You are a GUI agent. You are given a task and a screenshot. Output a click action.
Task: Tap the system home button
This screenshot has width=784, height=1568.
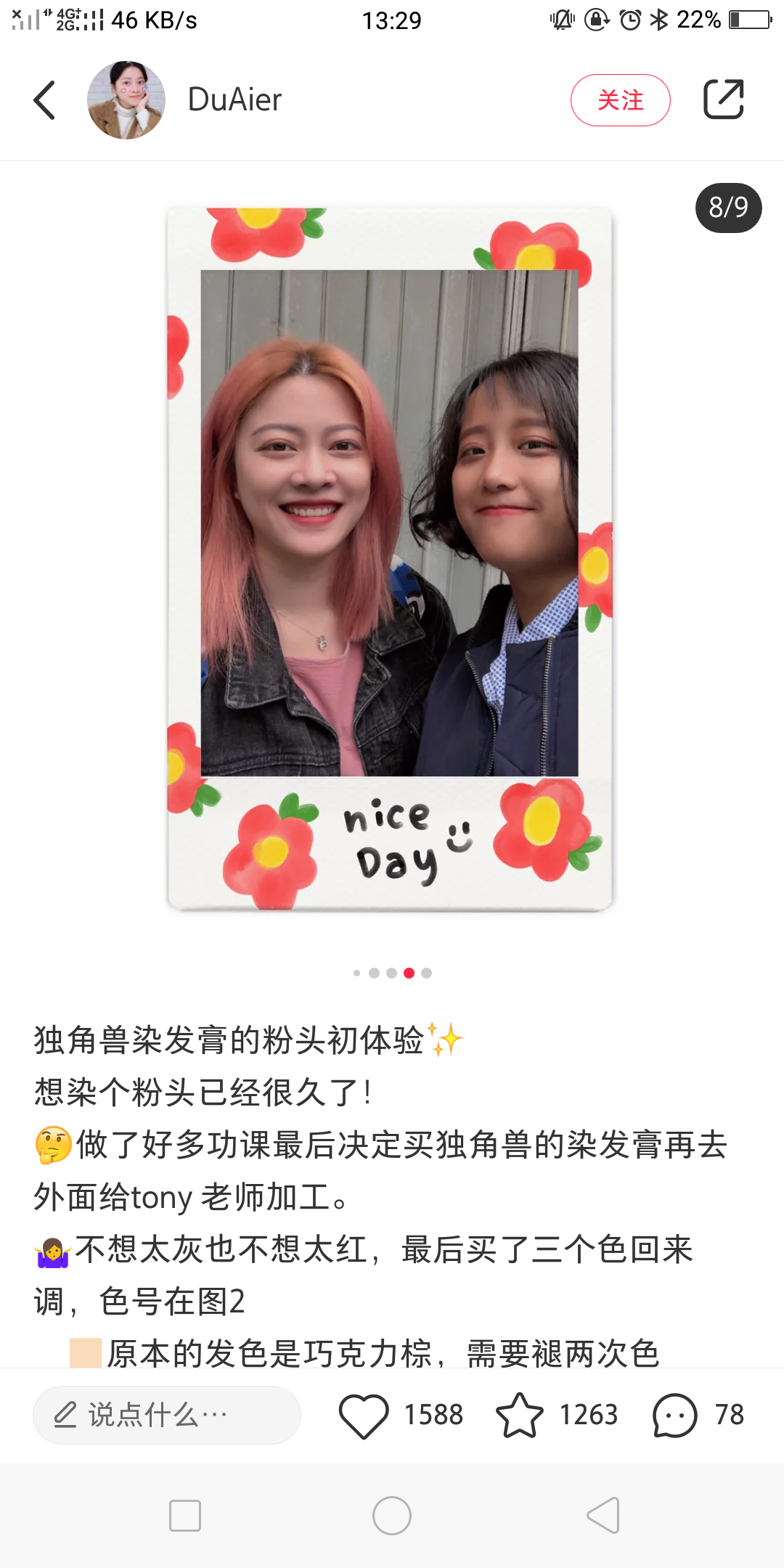(x=392, y=1516)
